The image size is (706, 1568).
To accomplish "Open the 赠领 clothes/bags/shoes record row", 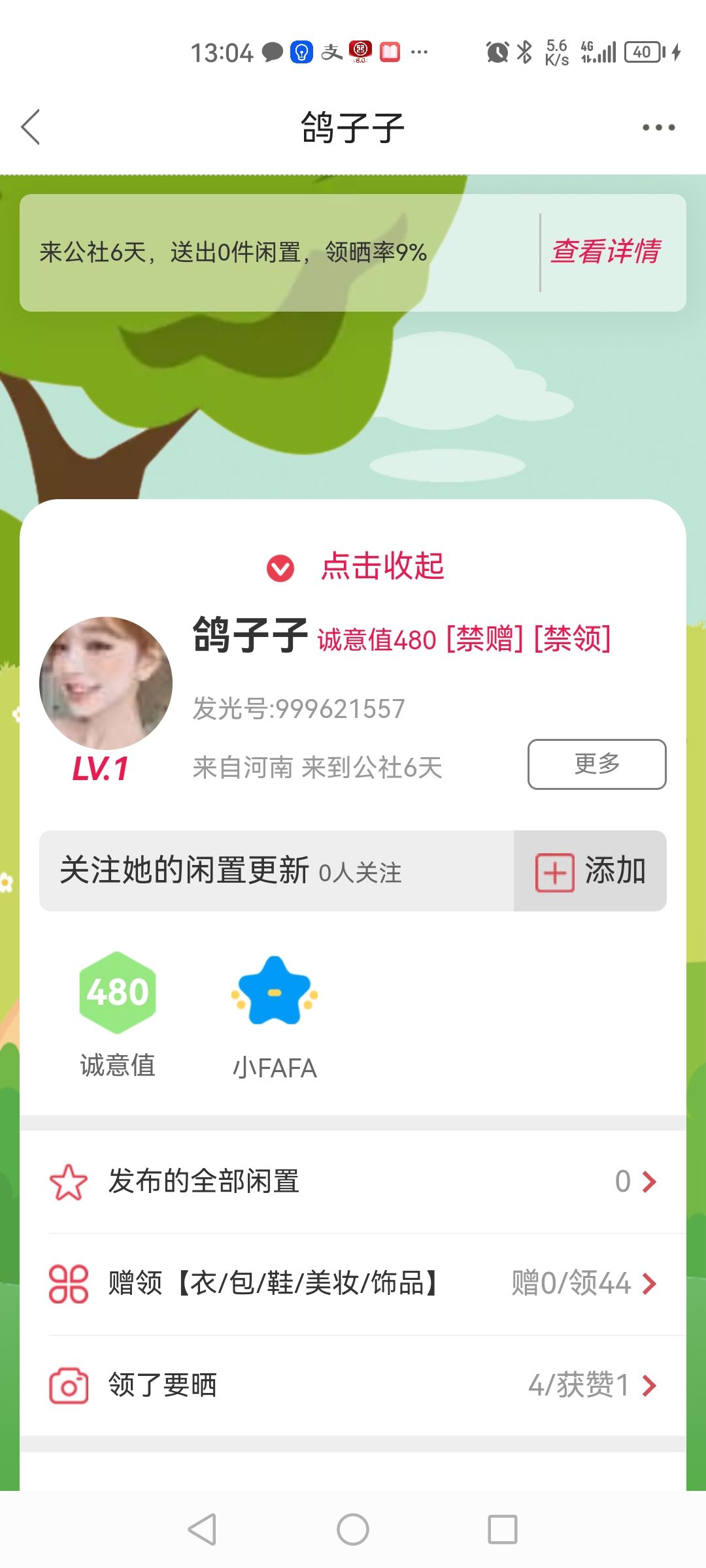I will point(353,1283).
